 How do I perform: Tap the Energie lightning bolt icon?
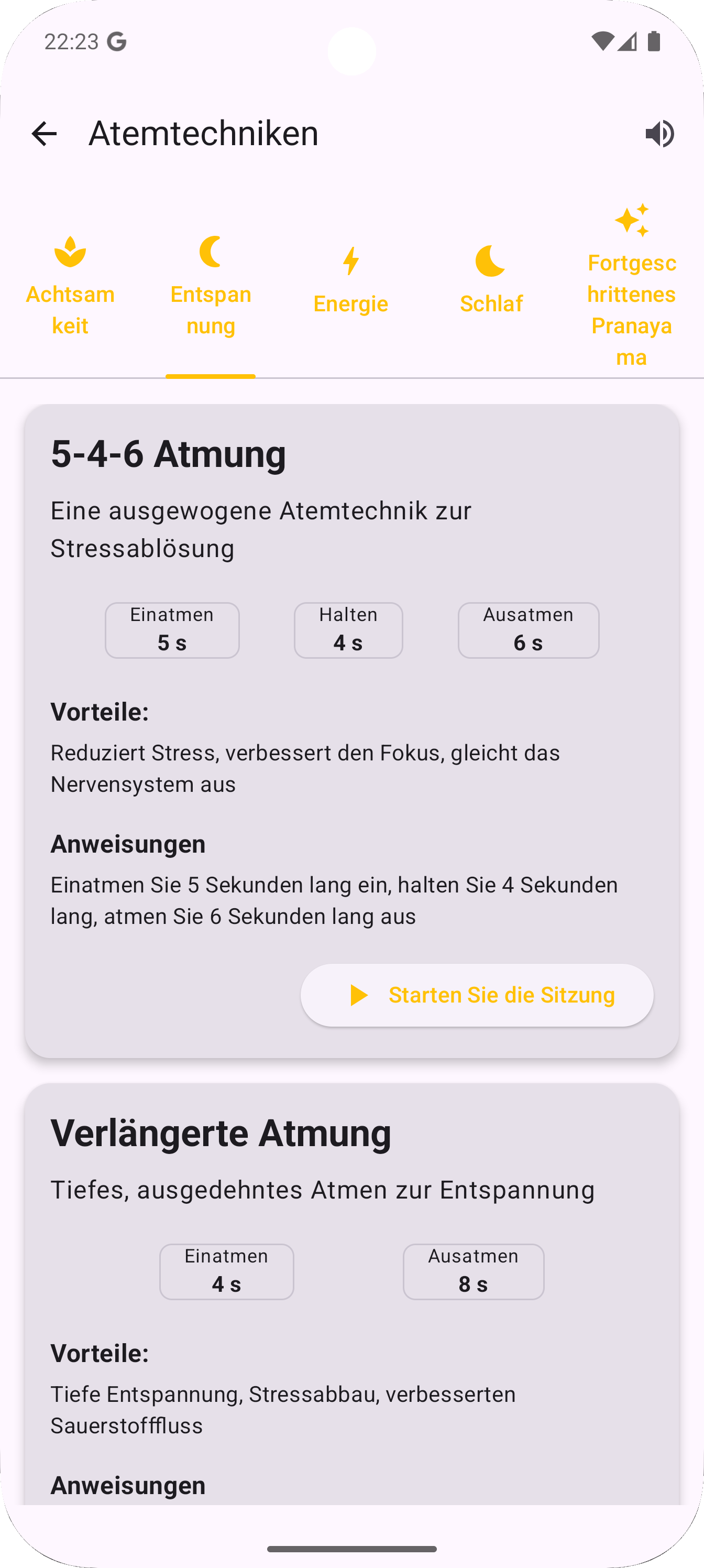click(x=350, y=260)
